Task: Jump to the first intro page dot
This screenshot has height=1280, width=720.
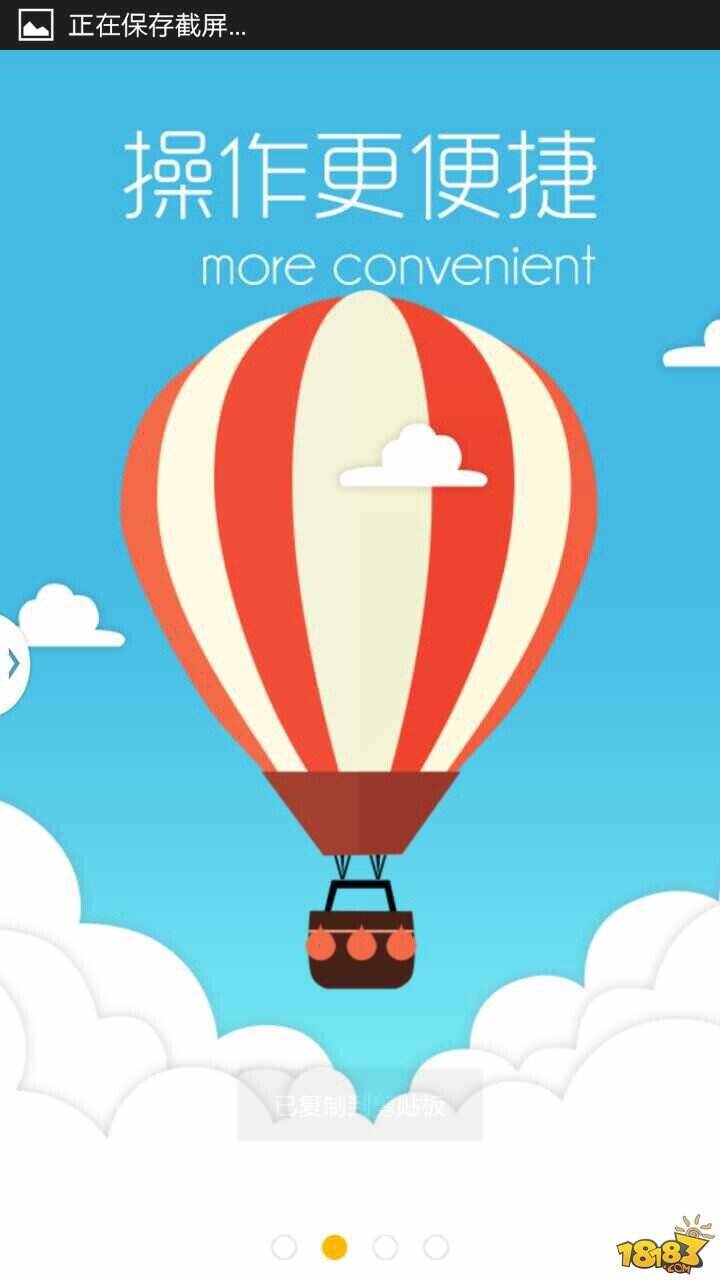Action: click(x=284, y=1247)
